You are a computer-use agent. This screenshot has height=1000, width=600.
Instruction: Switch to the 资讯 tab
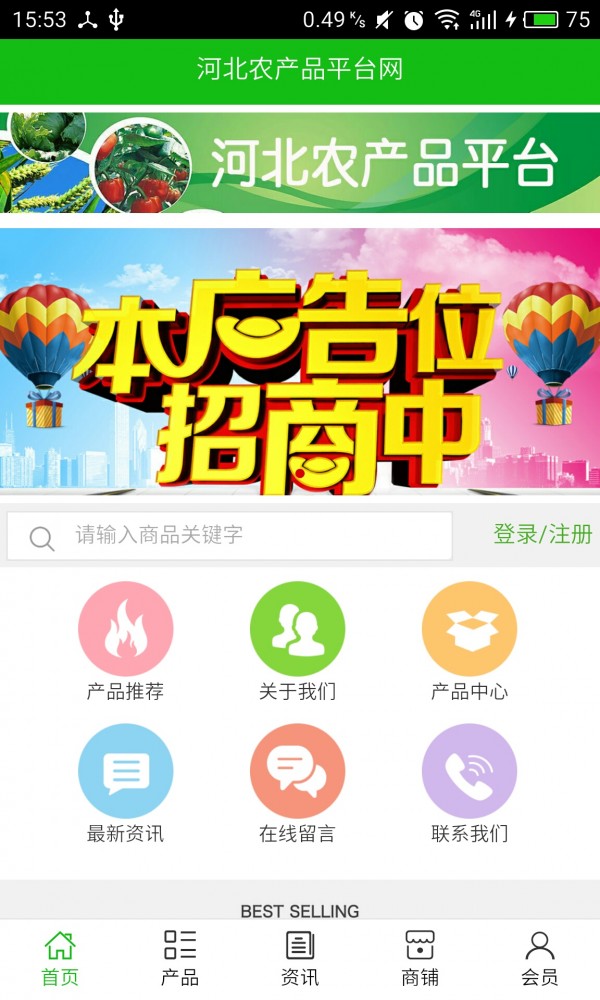(x=300, y=958)
